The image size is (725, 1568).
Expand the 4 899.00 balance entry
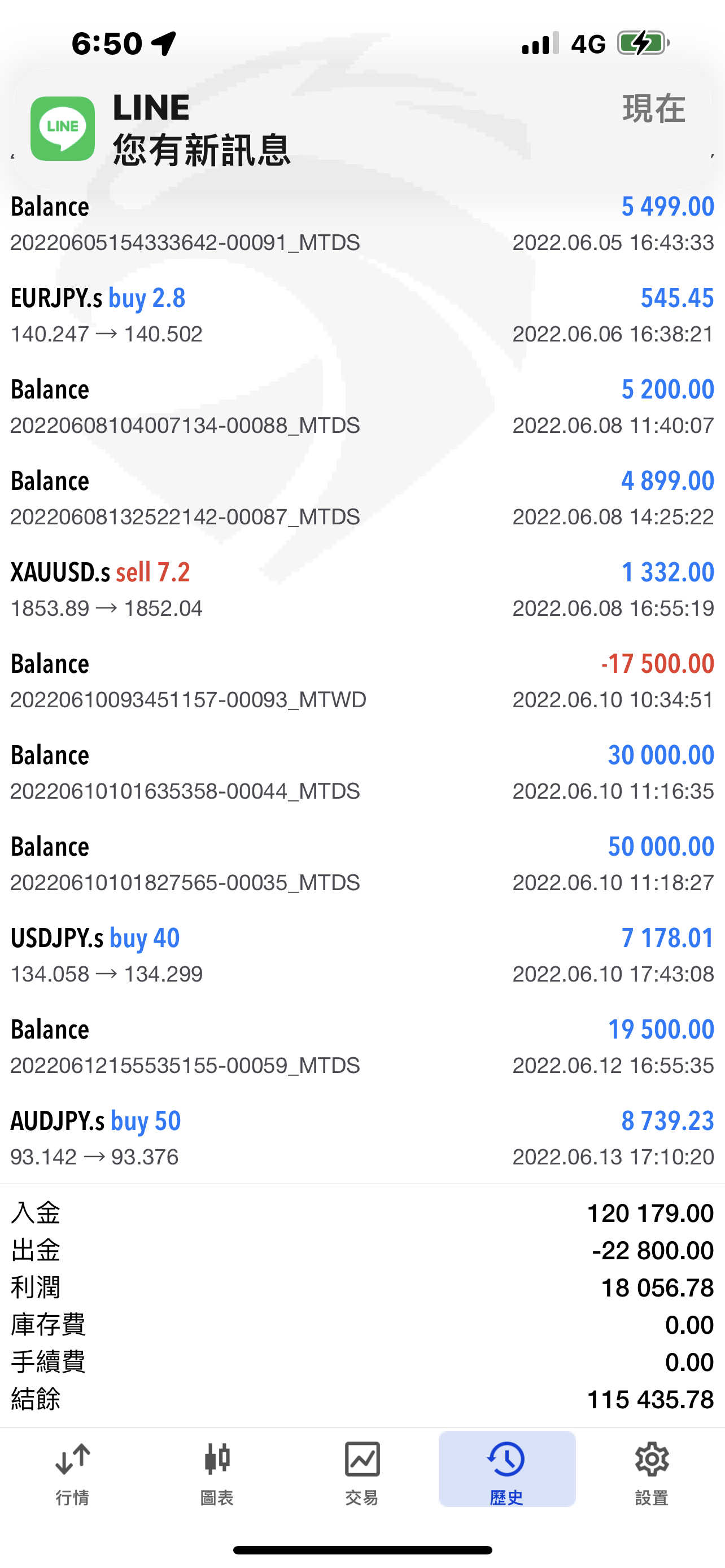[x=362, y=498]
